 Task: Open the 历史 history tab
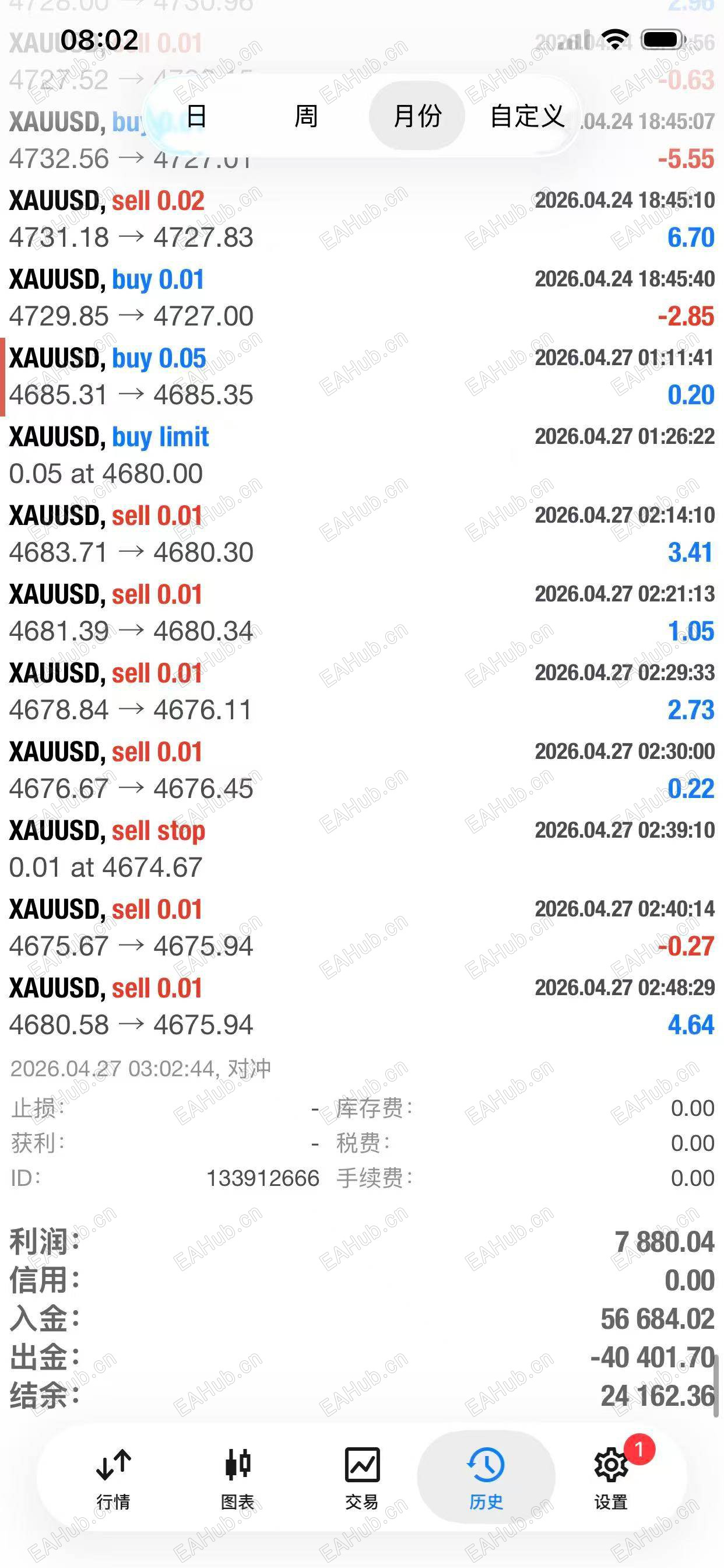click(486, 1476)
